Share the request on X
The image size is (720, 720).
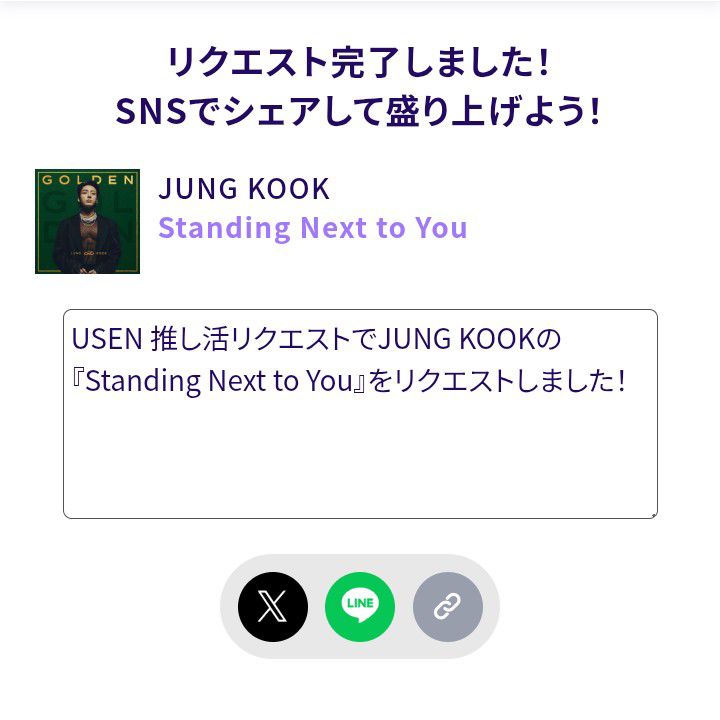click(272, 607)
